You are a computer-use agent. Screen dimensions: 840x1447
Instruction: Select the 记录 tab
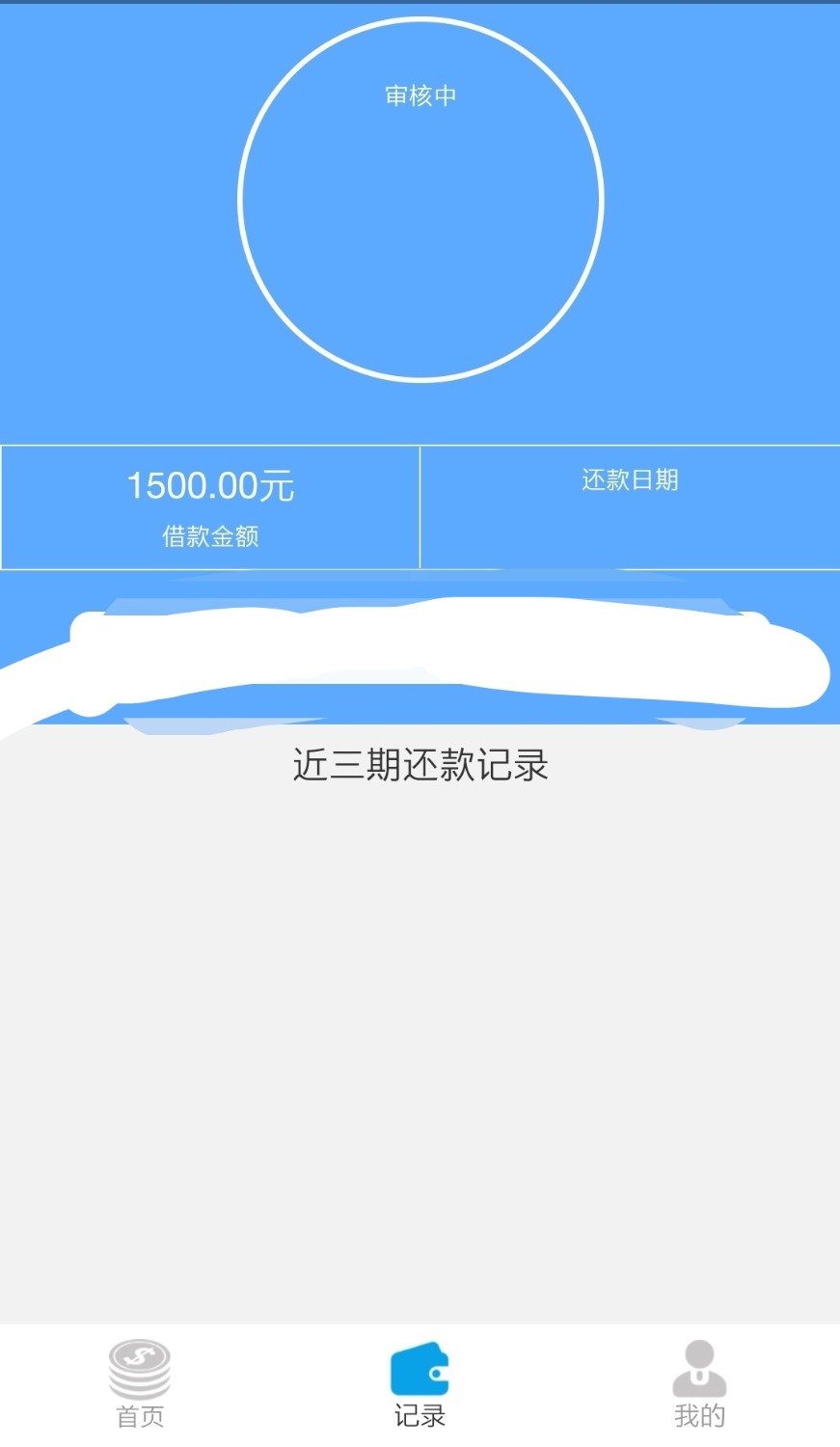click(420, 1384)
